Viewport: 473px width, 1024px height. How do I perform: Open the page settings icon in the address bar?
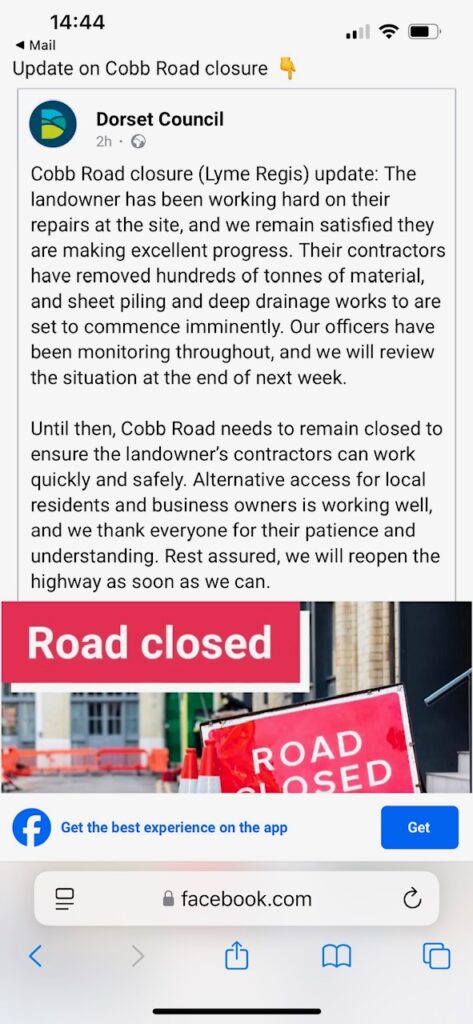pyautogui.click(x=65, y=899)
